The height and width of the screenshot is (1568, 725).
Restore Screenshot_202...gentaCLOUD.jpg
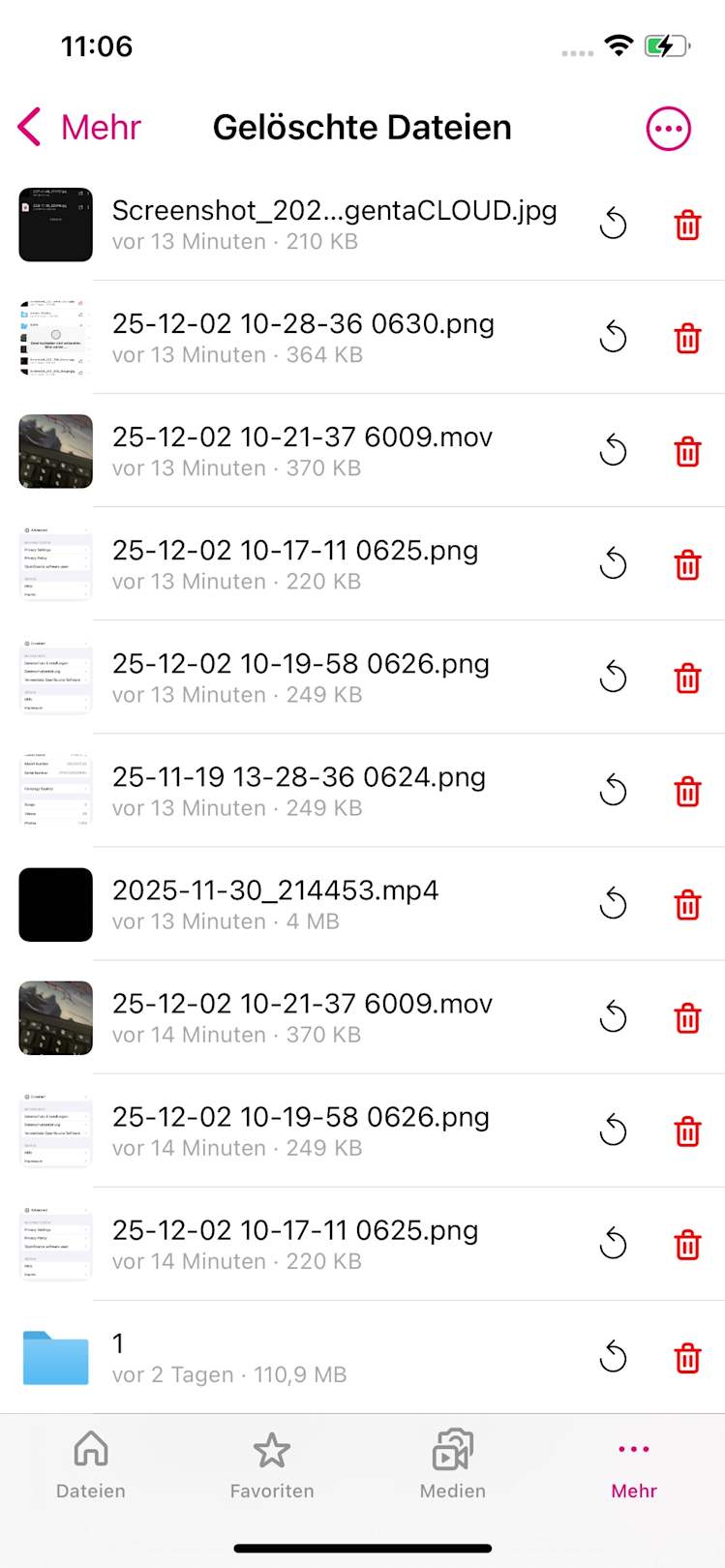614,225
